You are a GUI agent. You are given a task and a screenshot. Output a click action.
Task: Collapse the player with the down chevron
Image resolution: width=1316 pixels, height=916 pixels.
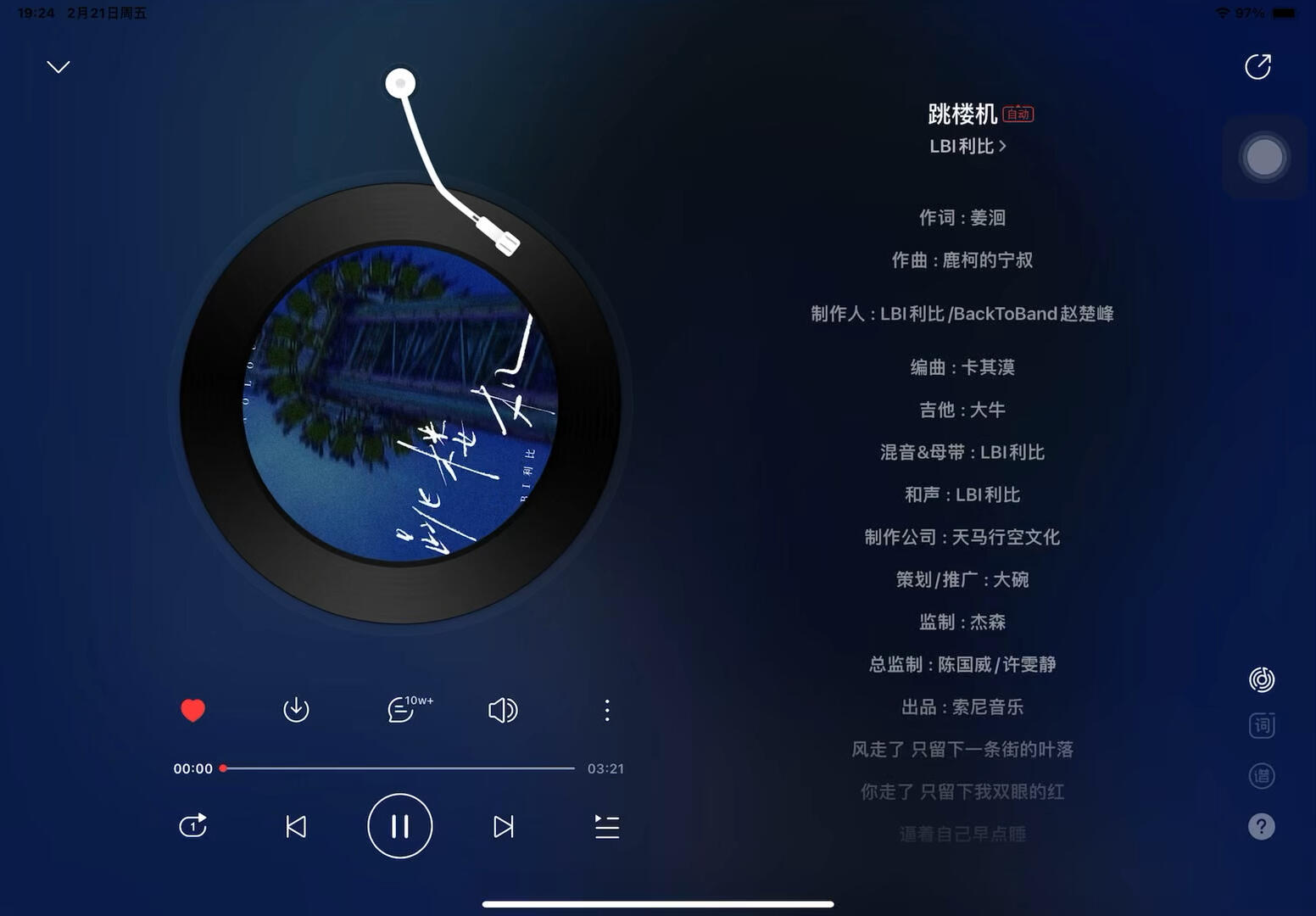click(x=59, y=67)
